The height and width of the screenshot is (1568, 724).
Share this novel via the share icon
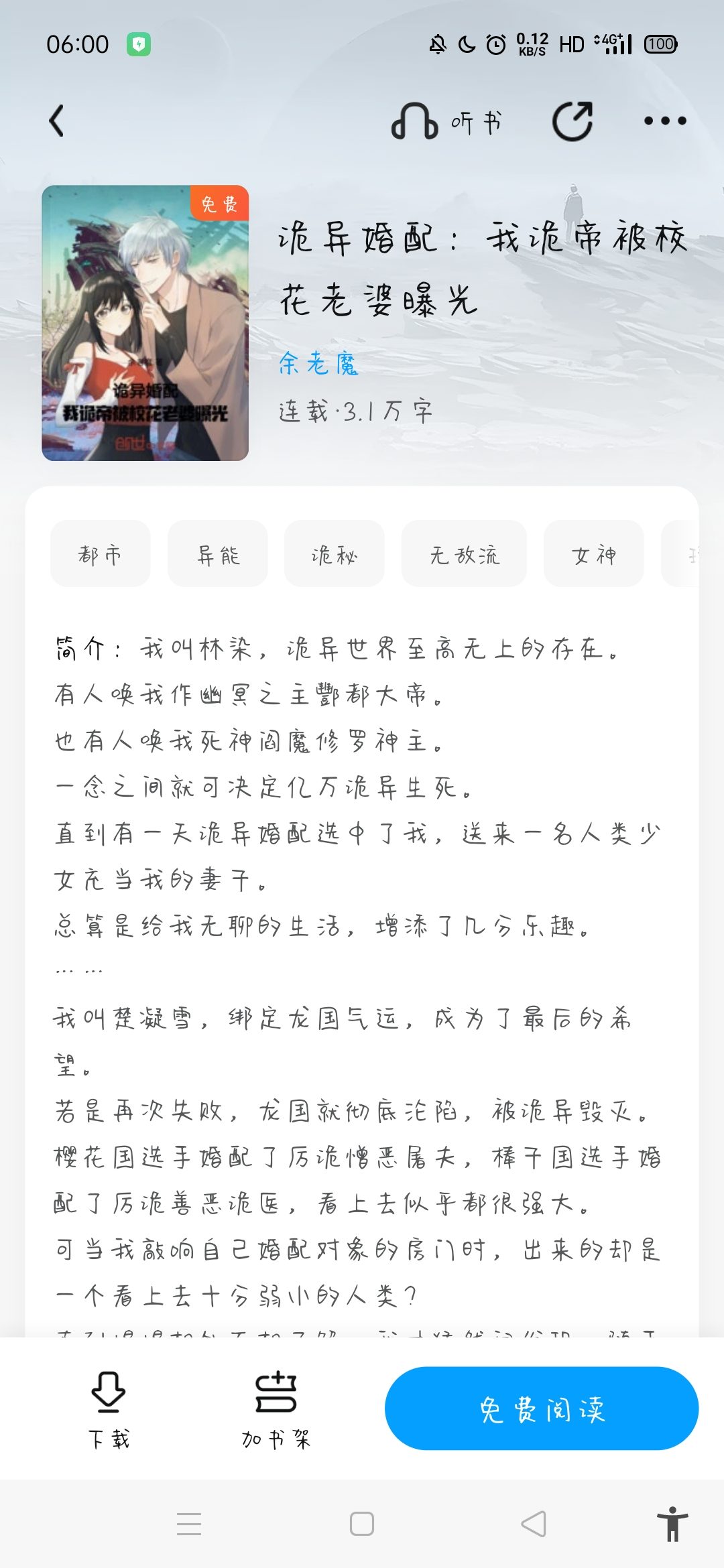click(x=572, y=121)
